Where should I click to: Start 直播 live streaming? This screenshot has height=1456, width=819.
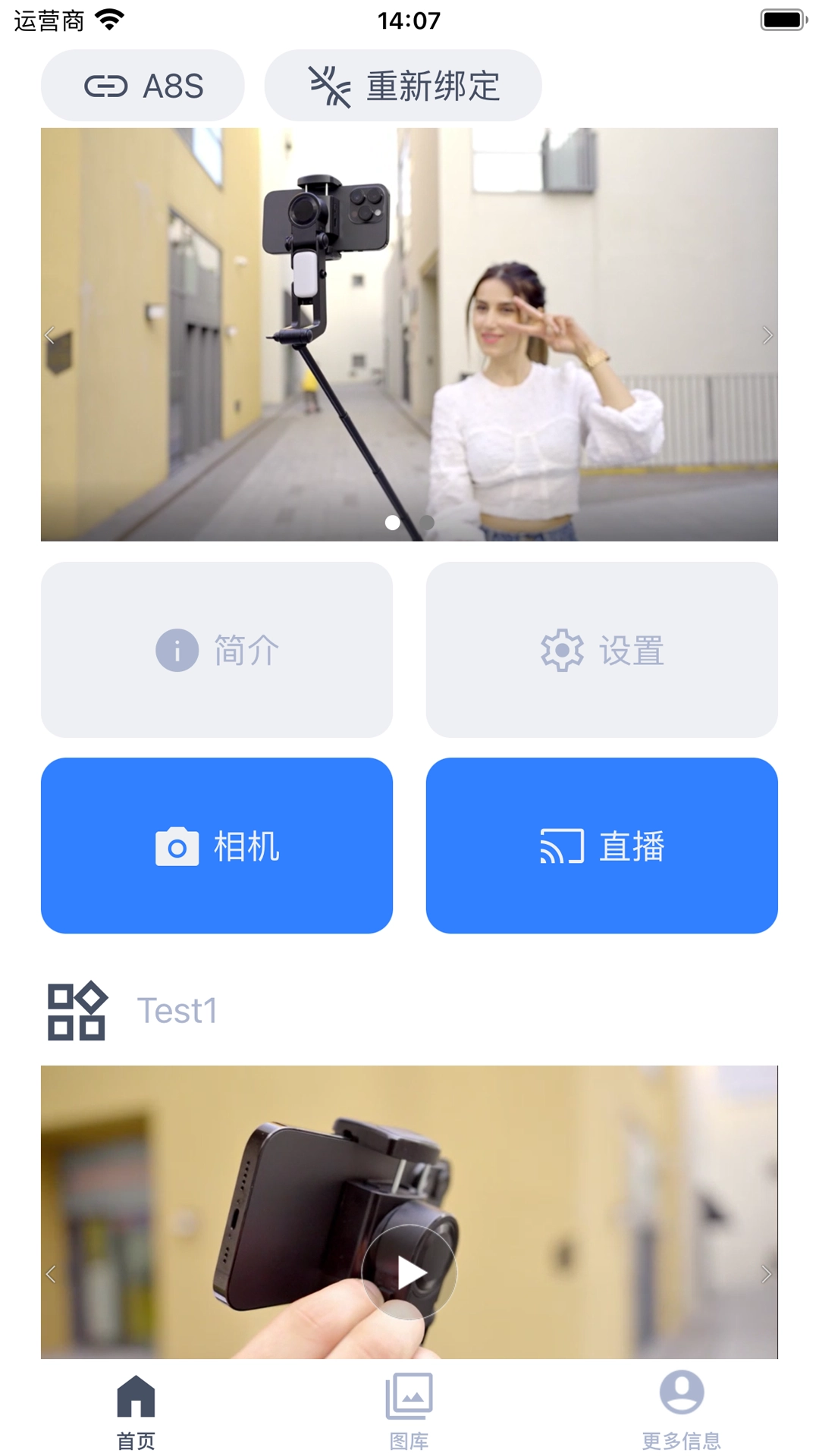tap(603, 847)
